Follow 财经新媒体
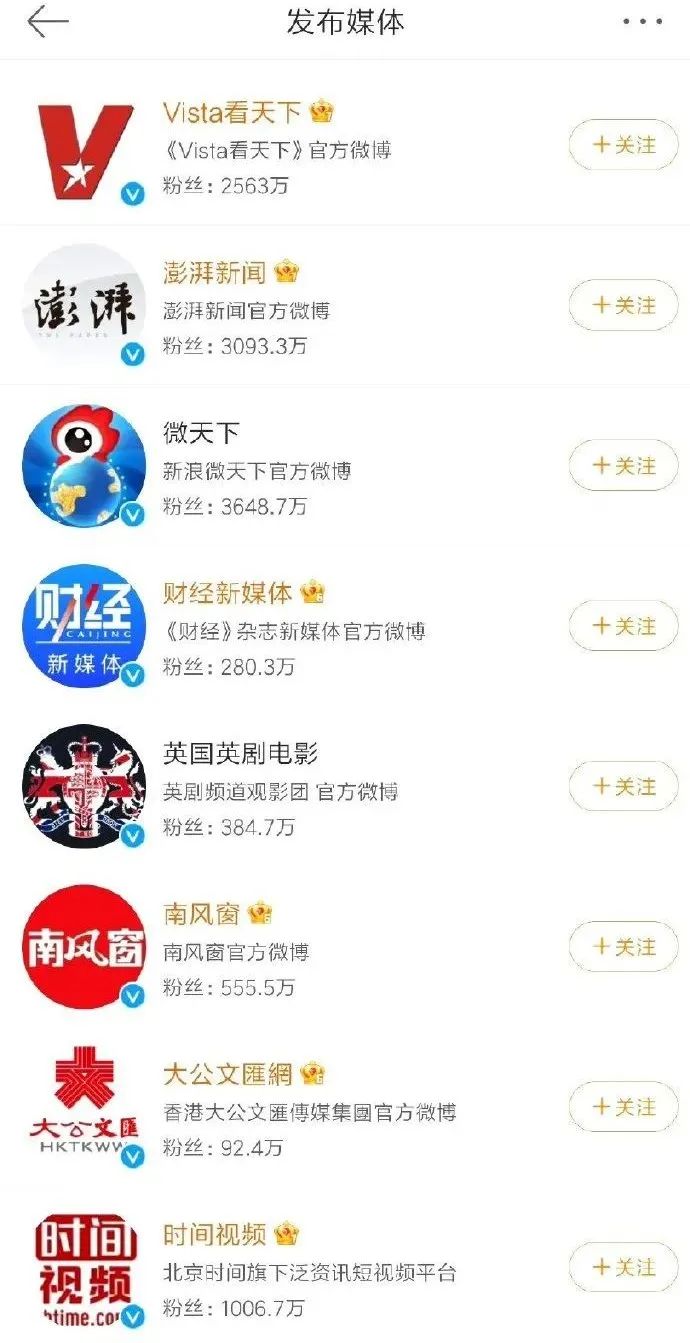Viewport: 690px width, 1343px height. point(623,626)
